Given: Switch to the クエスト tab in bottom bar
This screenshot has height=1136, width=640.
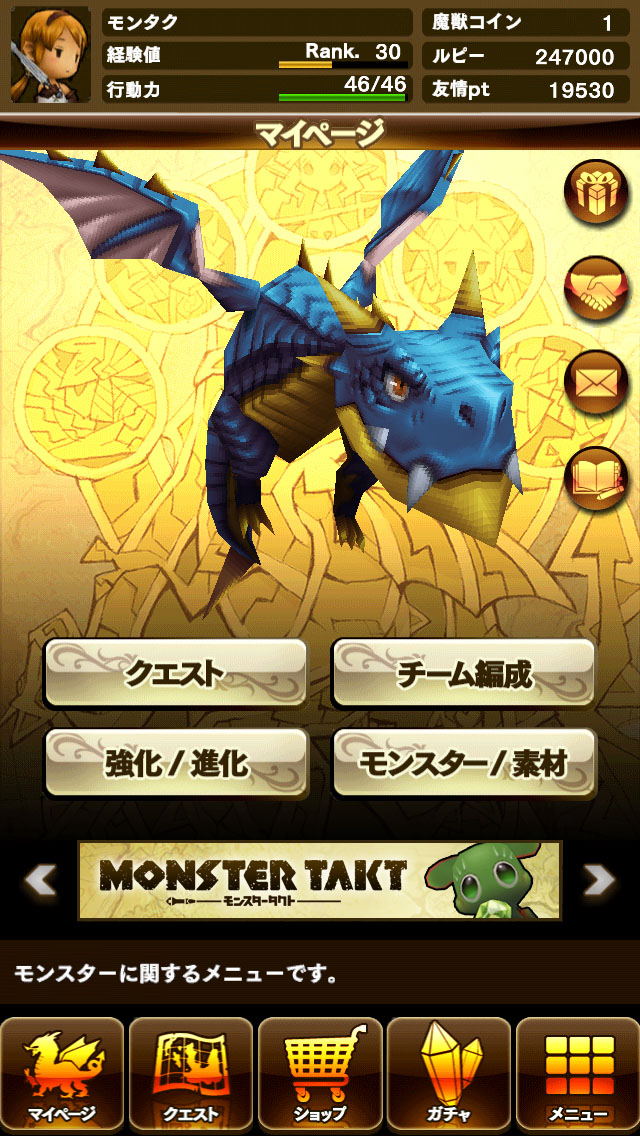Looking at the screenshot, I should 191,1074.
